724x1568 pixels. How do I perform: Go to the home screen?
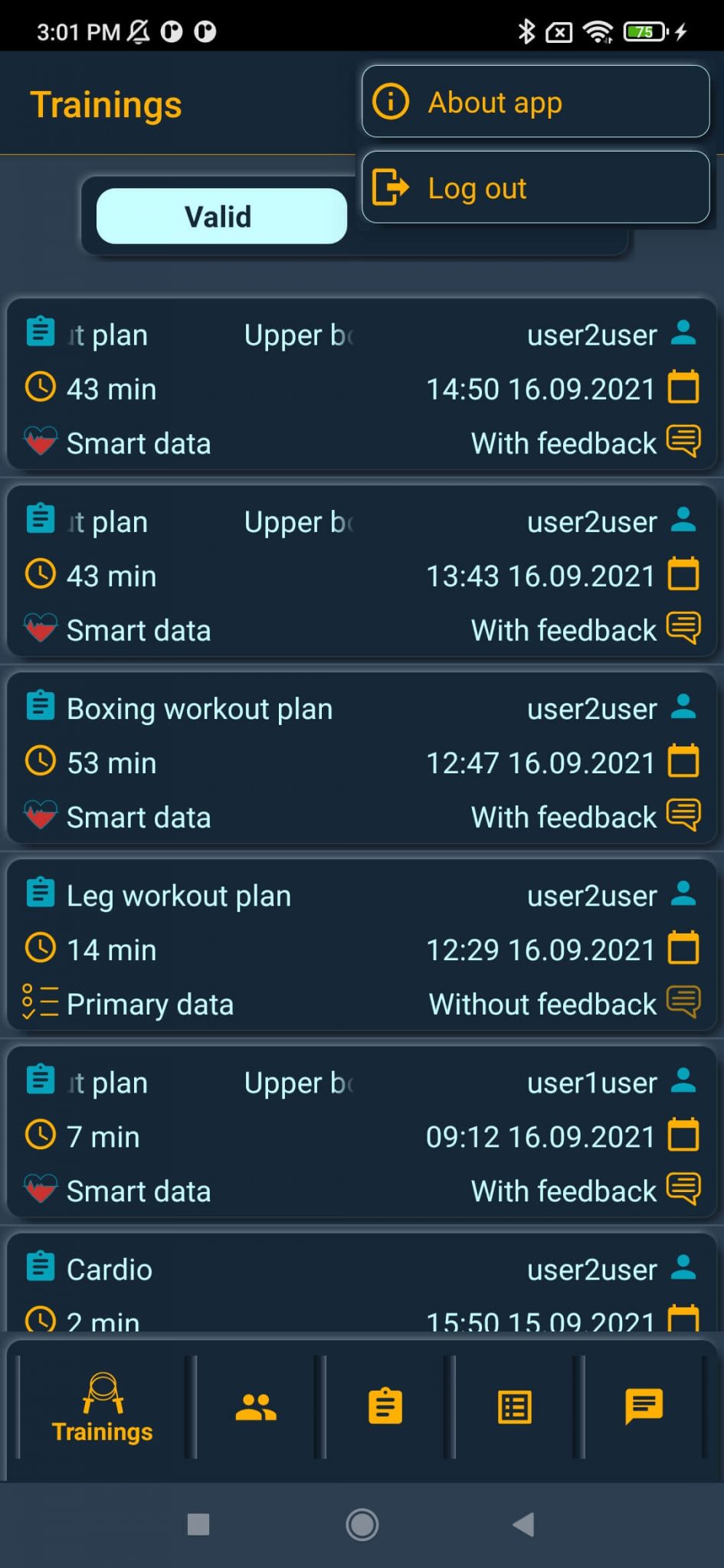[362, 1524]
